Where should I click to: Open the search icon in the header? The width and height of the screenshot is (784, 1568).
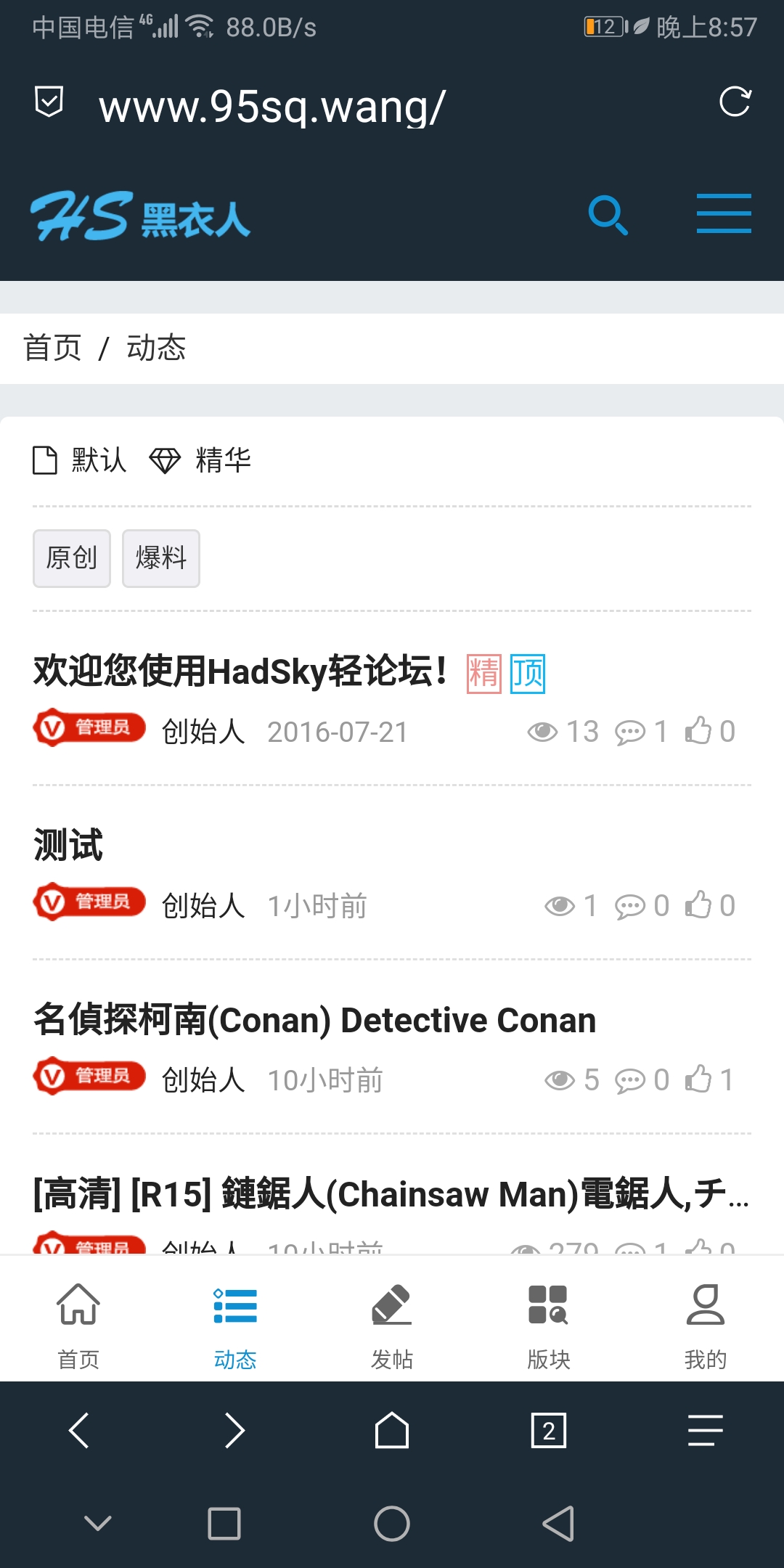pyautogui.click(x=608, y=215)
